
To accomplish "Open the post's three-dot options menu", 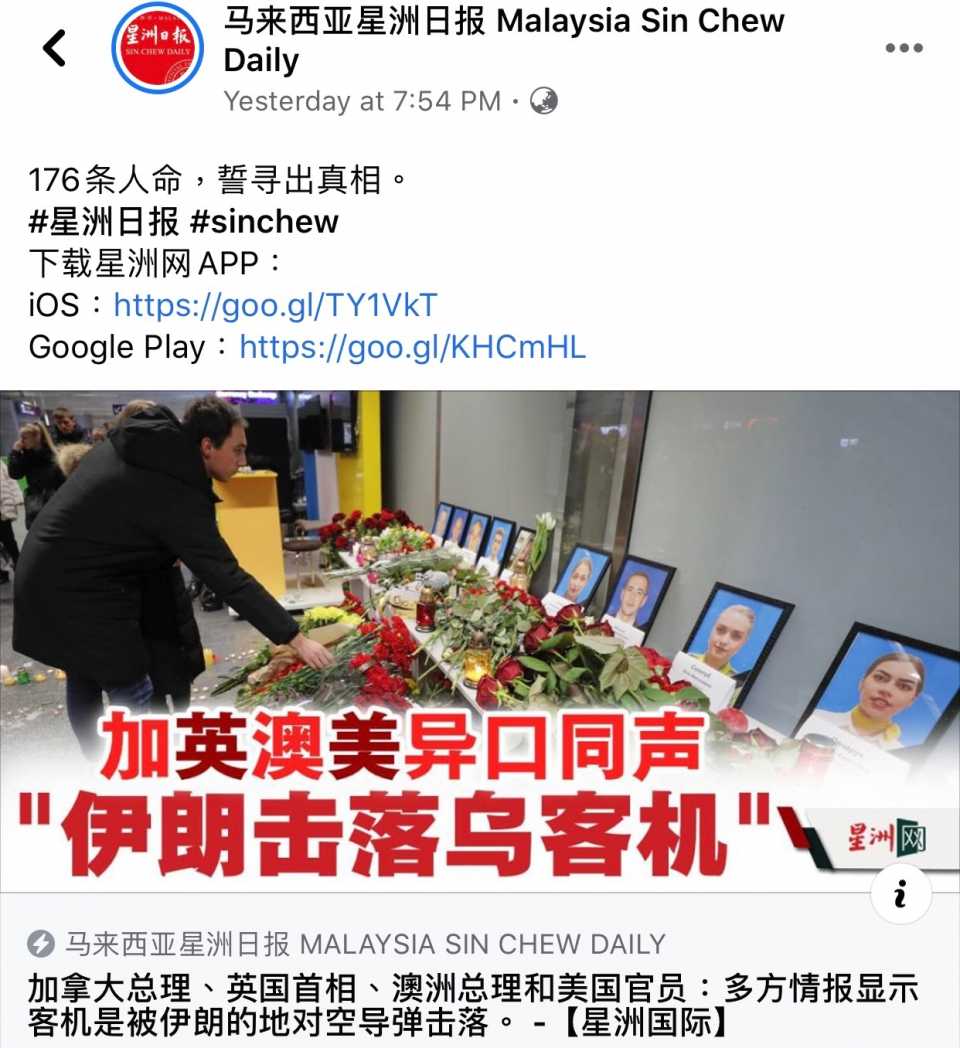I will [903, 48].
